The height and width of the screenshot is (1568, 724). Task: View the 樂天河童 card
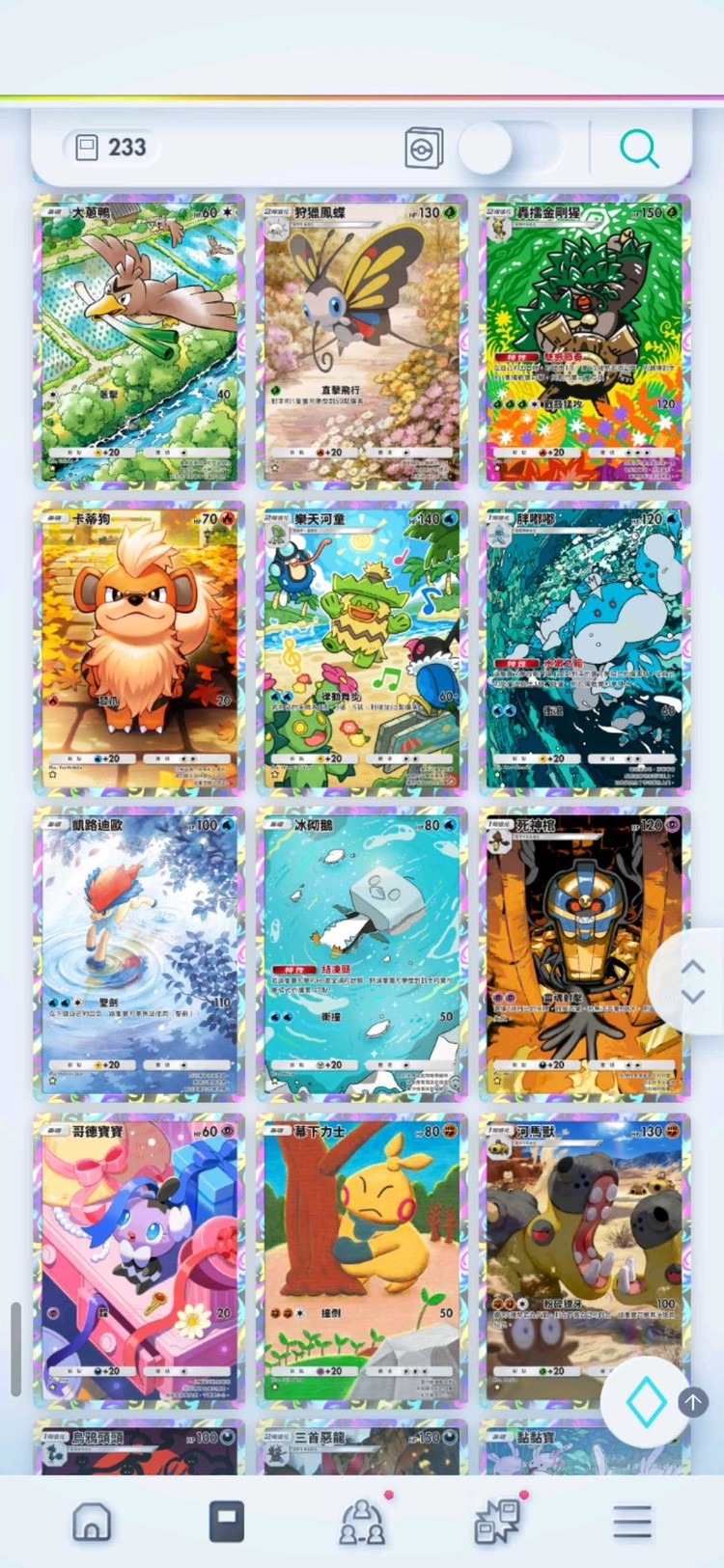[362, 646]
